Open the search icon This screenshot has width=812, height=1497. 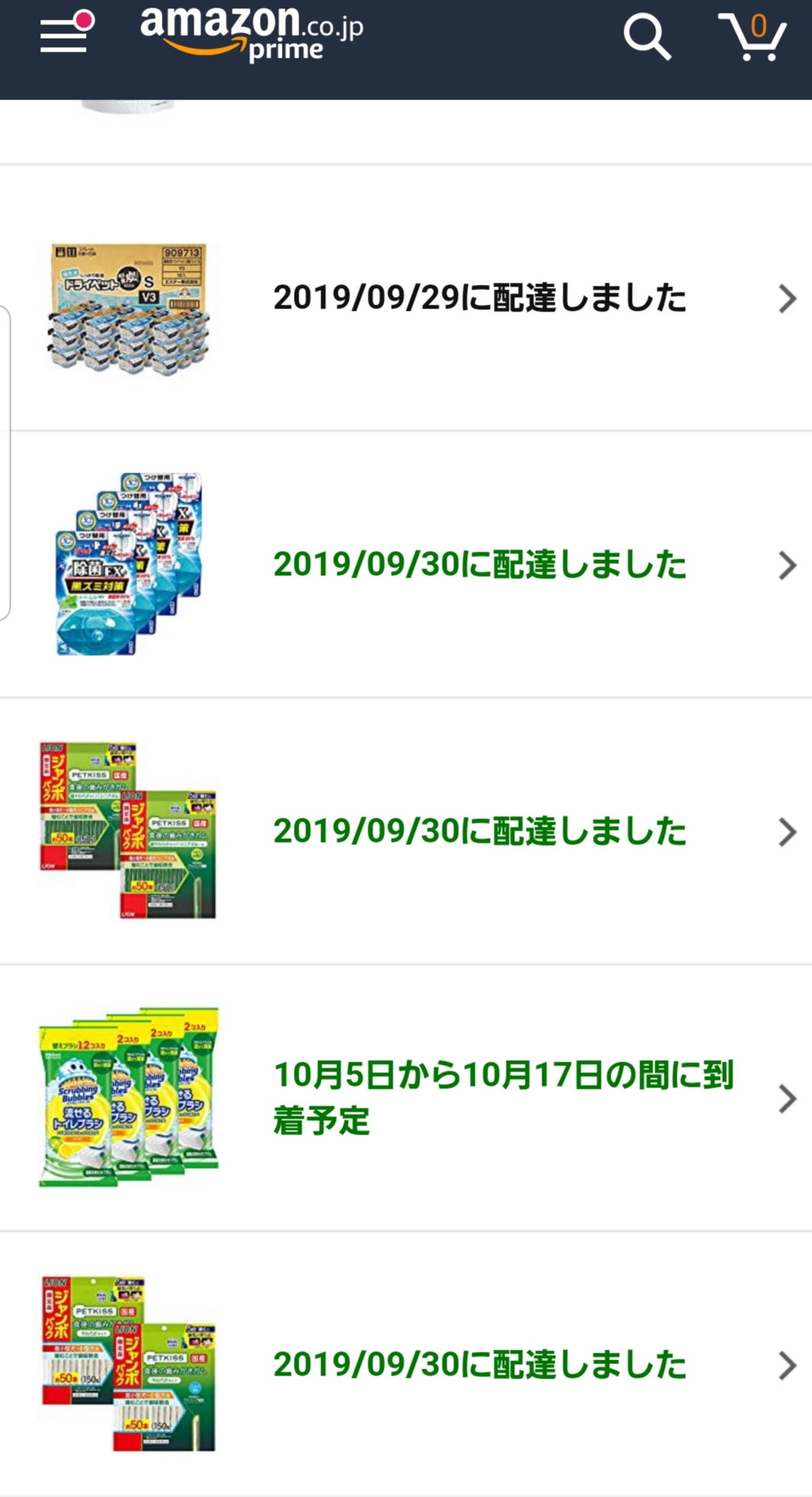[646, 36]
